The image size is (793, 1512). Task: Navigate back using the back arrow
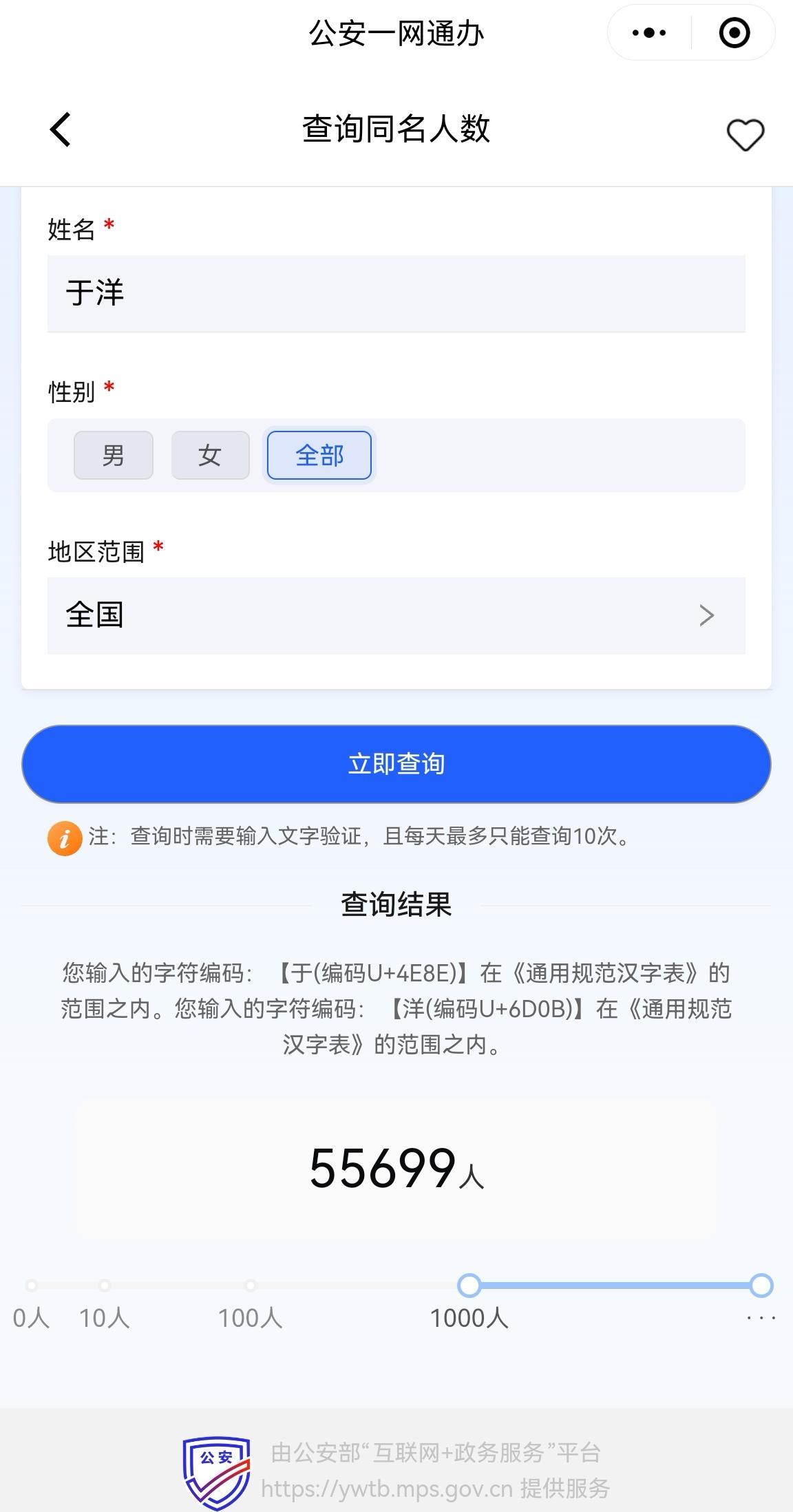point(59,129)
